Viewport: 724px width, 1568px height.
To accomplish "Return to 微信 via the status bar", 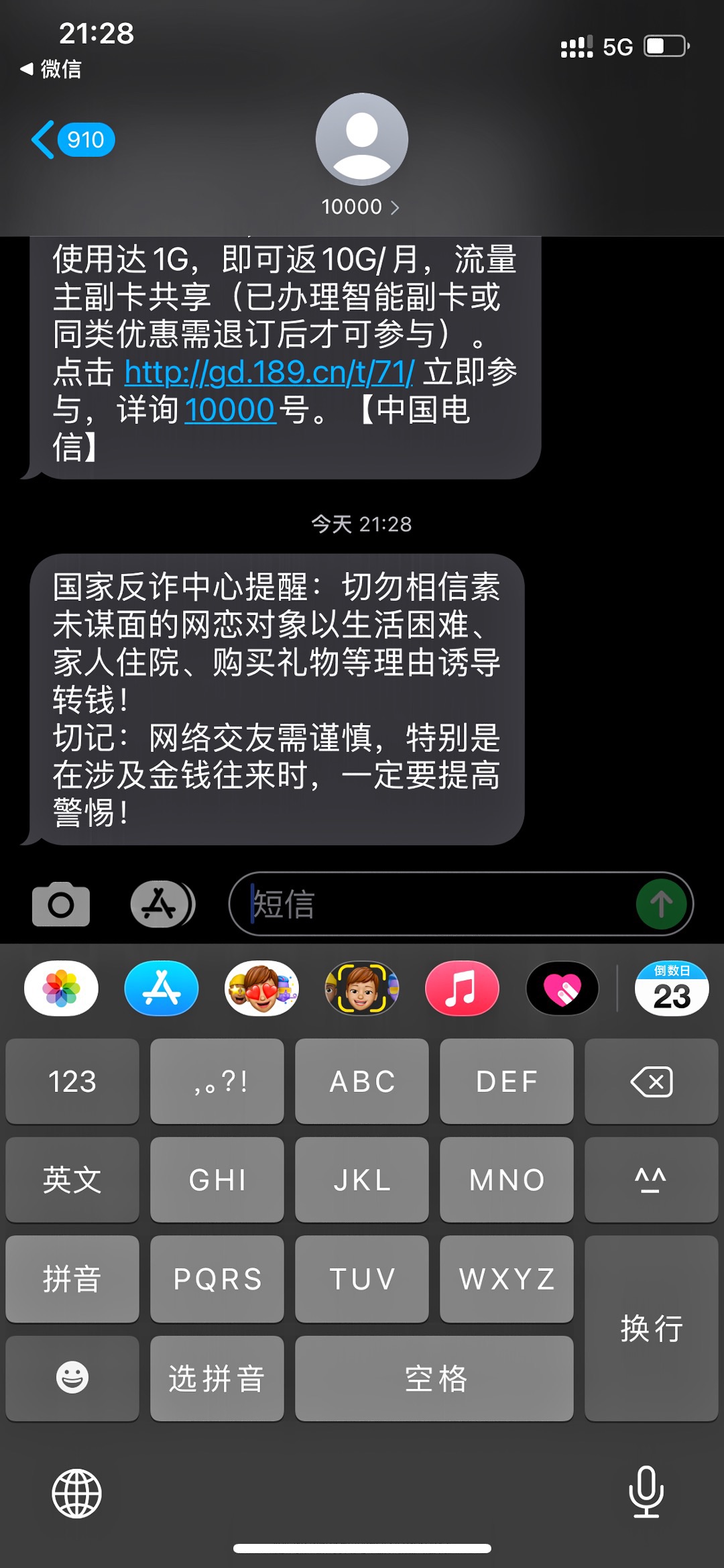I will point(51,68).
